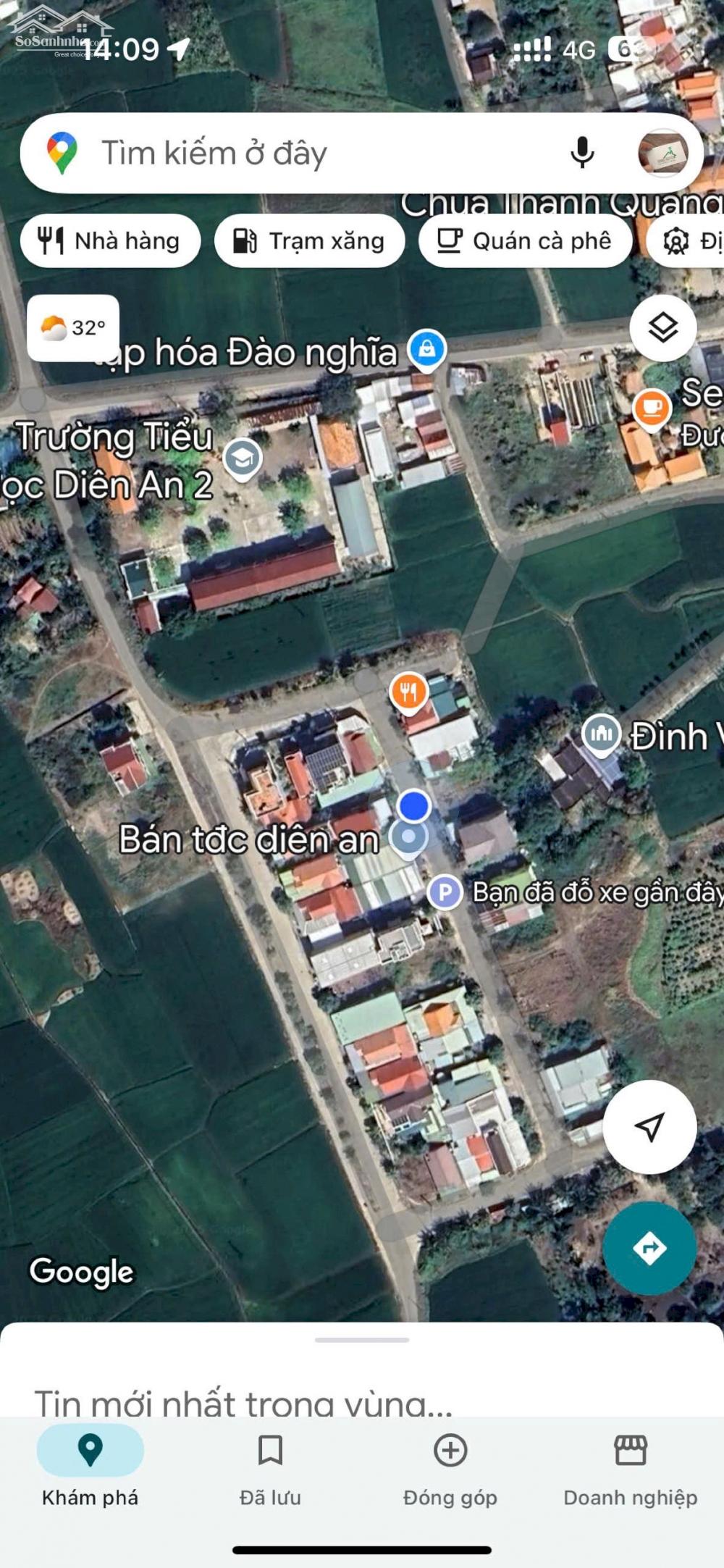The image size is (724, 1568).
Task: Open the Tạp hóa Đào nghĩa shop pin
Action: point(427,350)
